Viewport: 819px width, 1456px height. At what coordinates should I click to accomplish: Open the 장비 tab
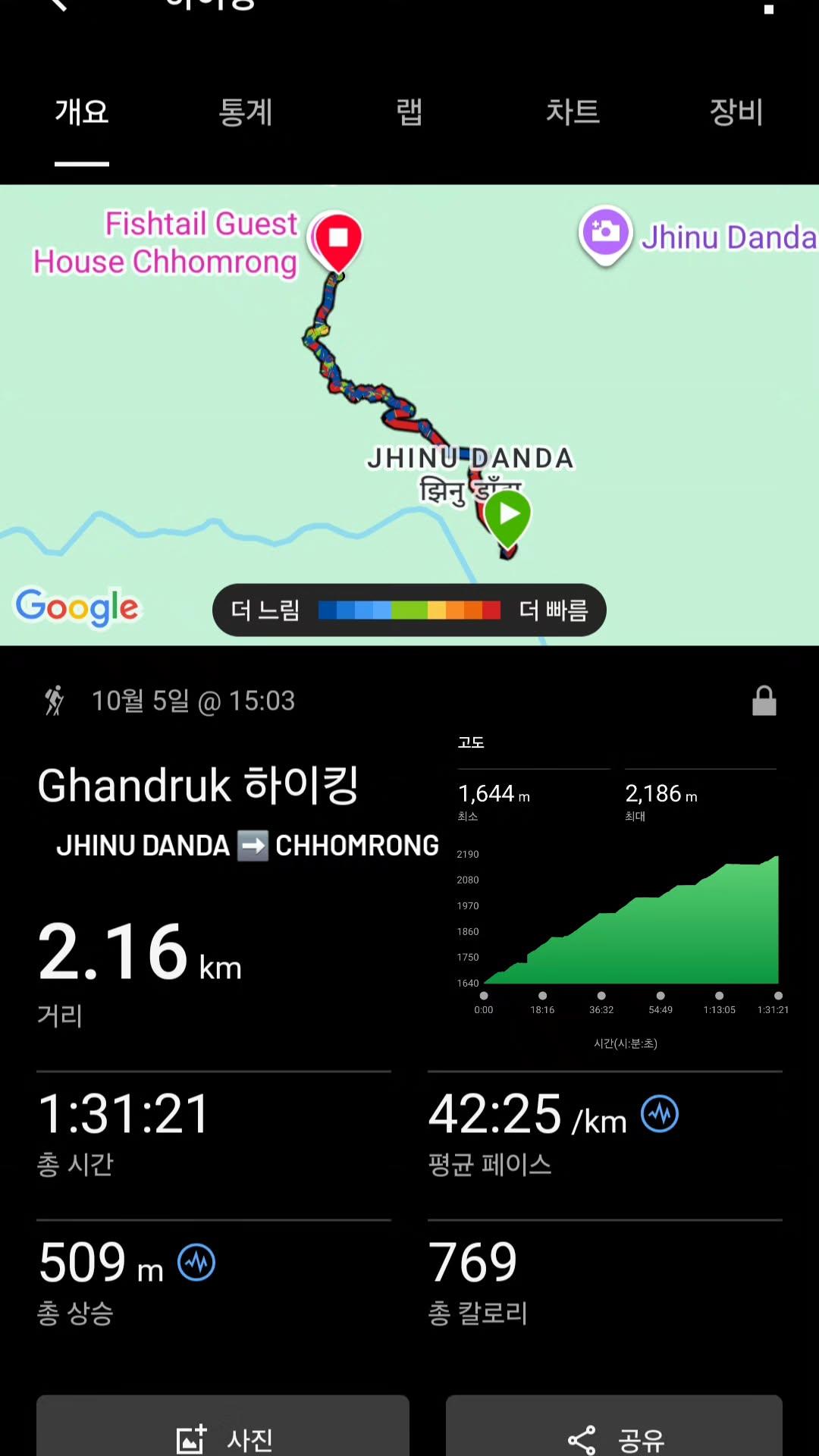736,112
